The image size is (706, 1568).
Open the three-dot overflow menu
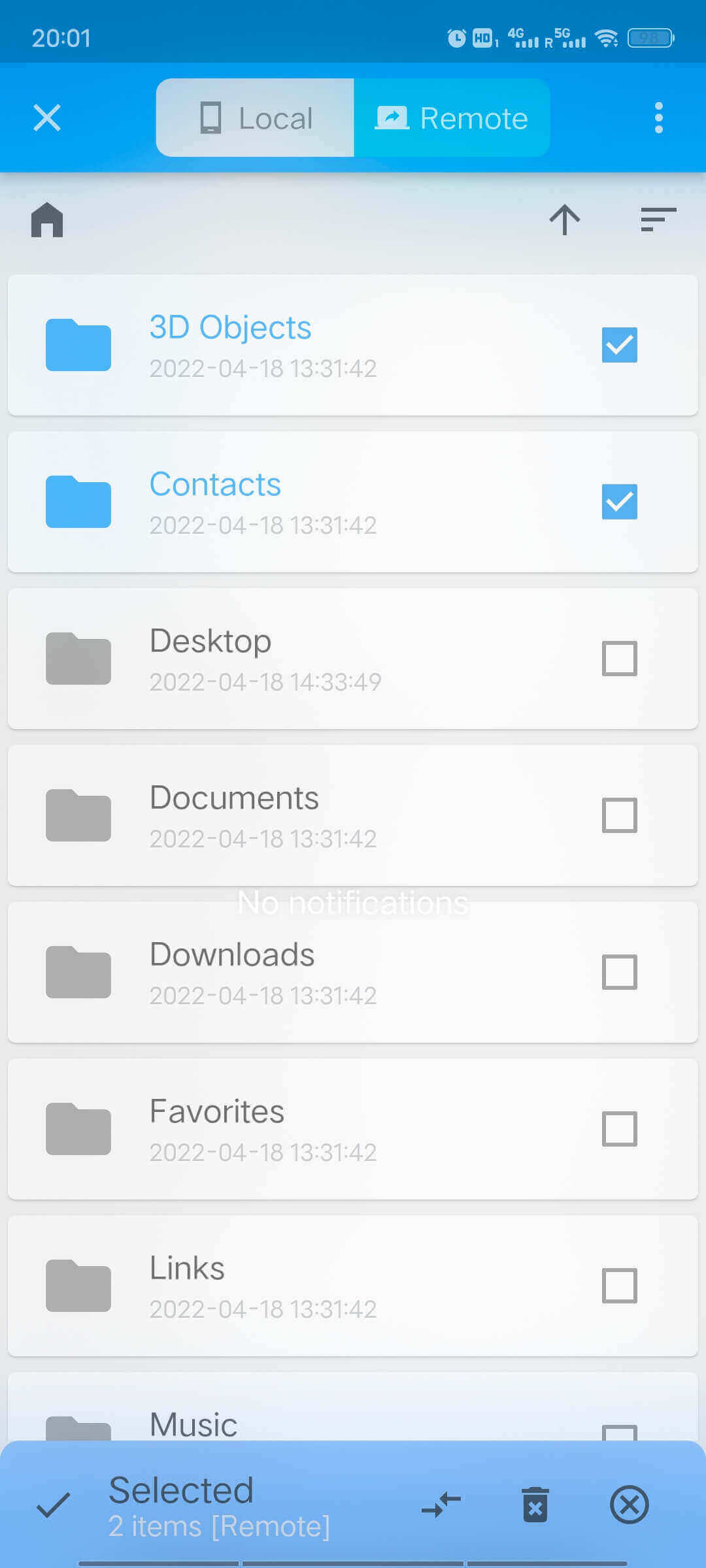pyautogui.click(x=658, y=118)
